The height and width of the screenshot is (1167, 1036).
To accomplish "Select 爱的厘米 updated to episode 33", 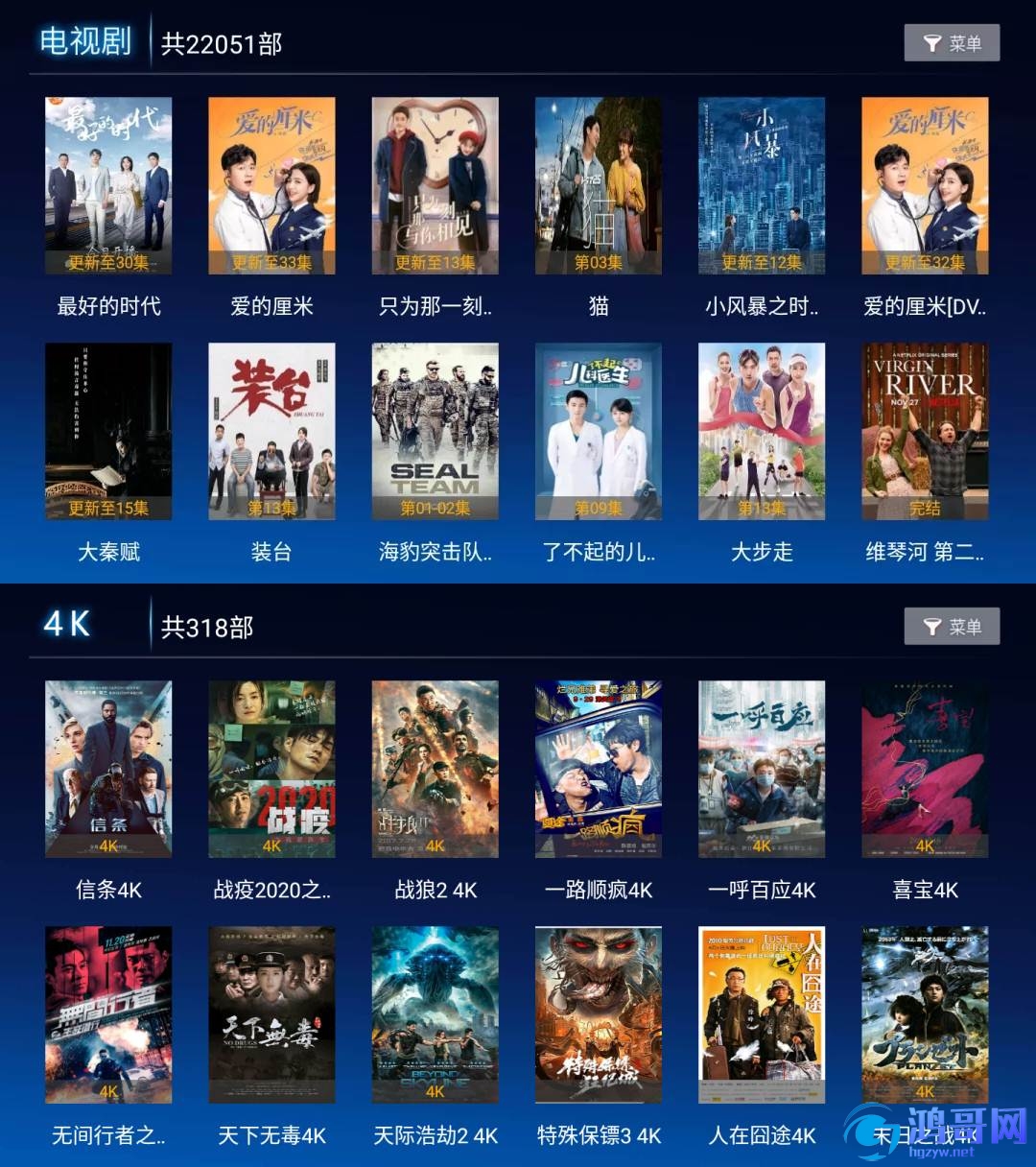I will pyautogui.click(x=271, y=185).
